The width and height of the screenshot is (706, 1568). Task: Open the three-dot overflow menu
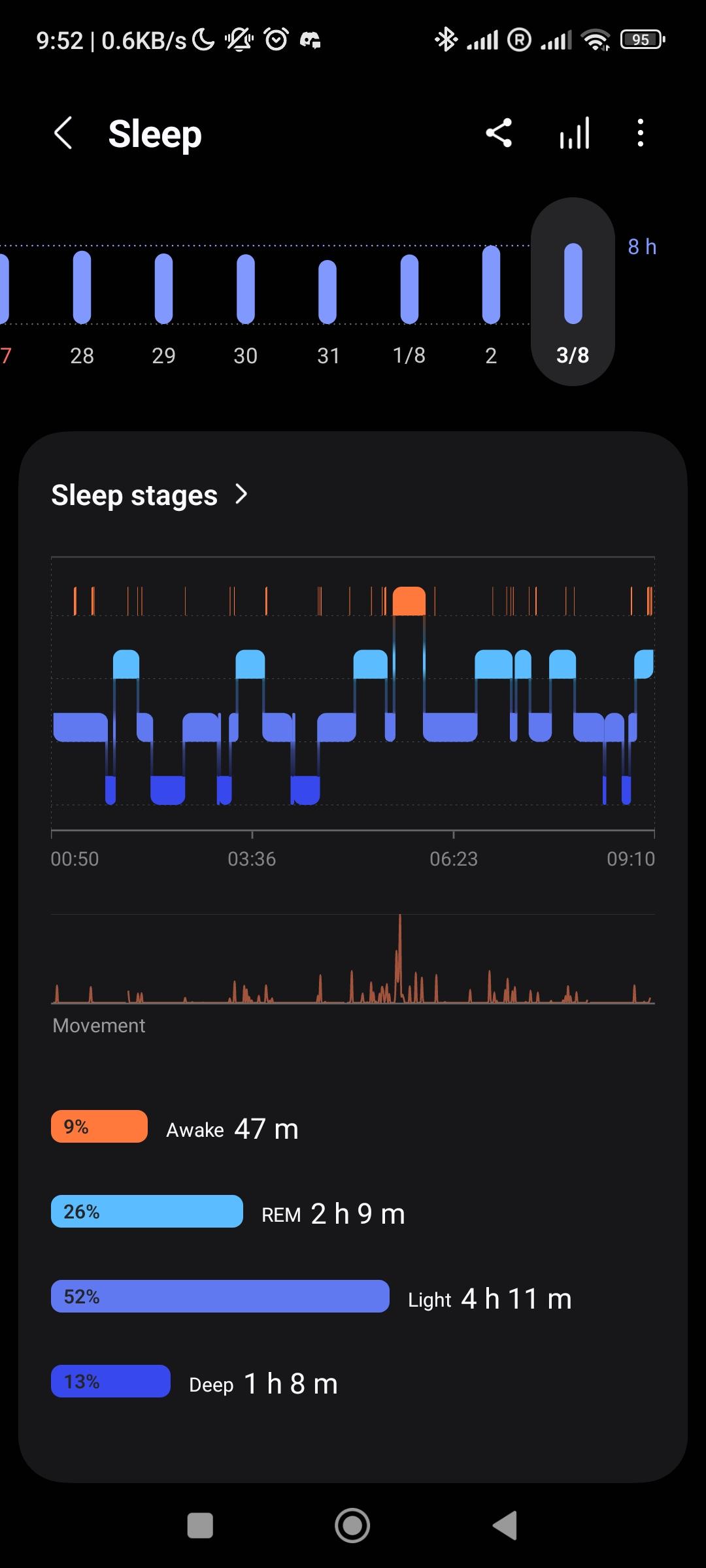point(641,133)
